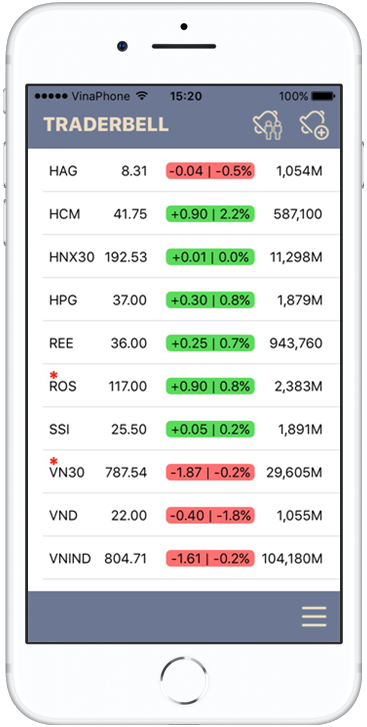The height and width of the screenshot is (727, 367).
Task: Open the HAG stock row
Action: point(184,171)
